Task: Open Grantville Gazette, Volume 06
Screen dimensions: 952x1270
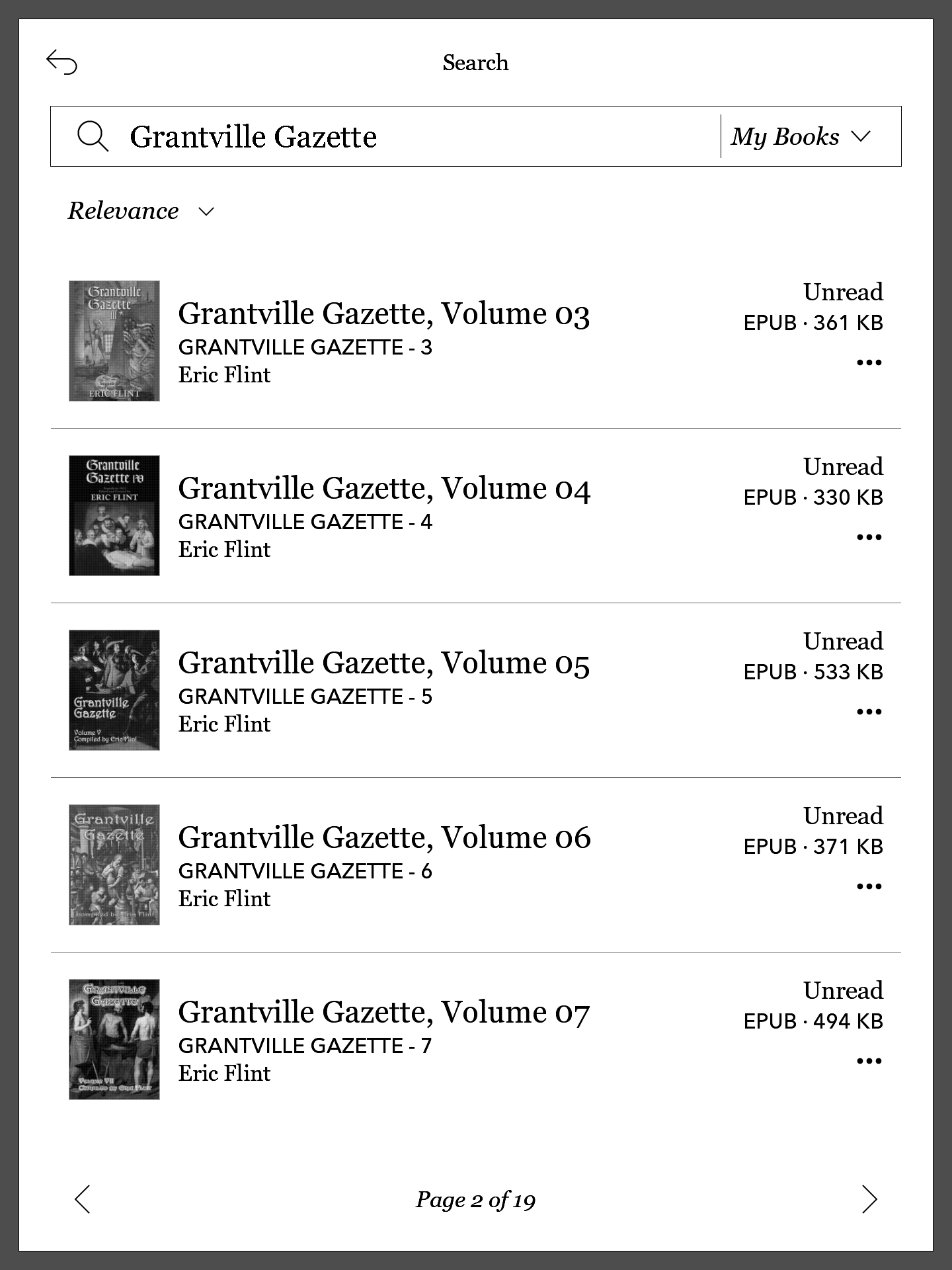Action: 383,838
